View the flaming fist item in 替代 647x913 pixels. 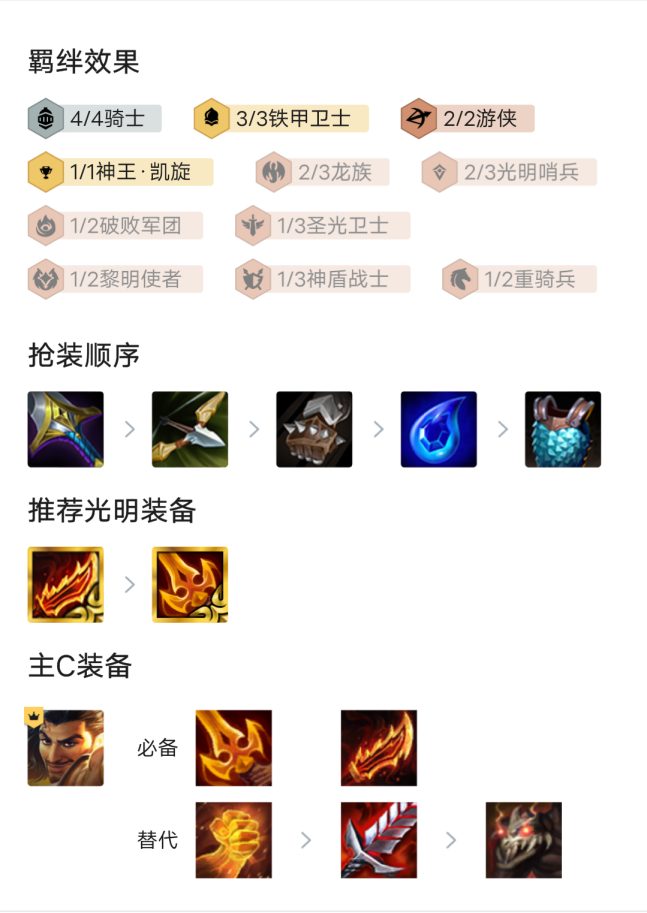point(234,840)
